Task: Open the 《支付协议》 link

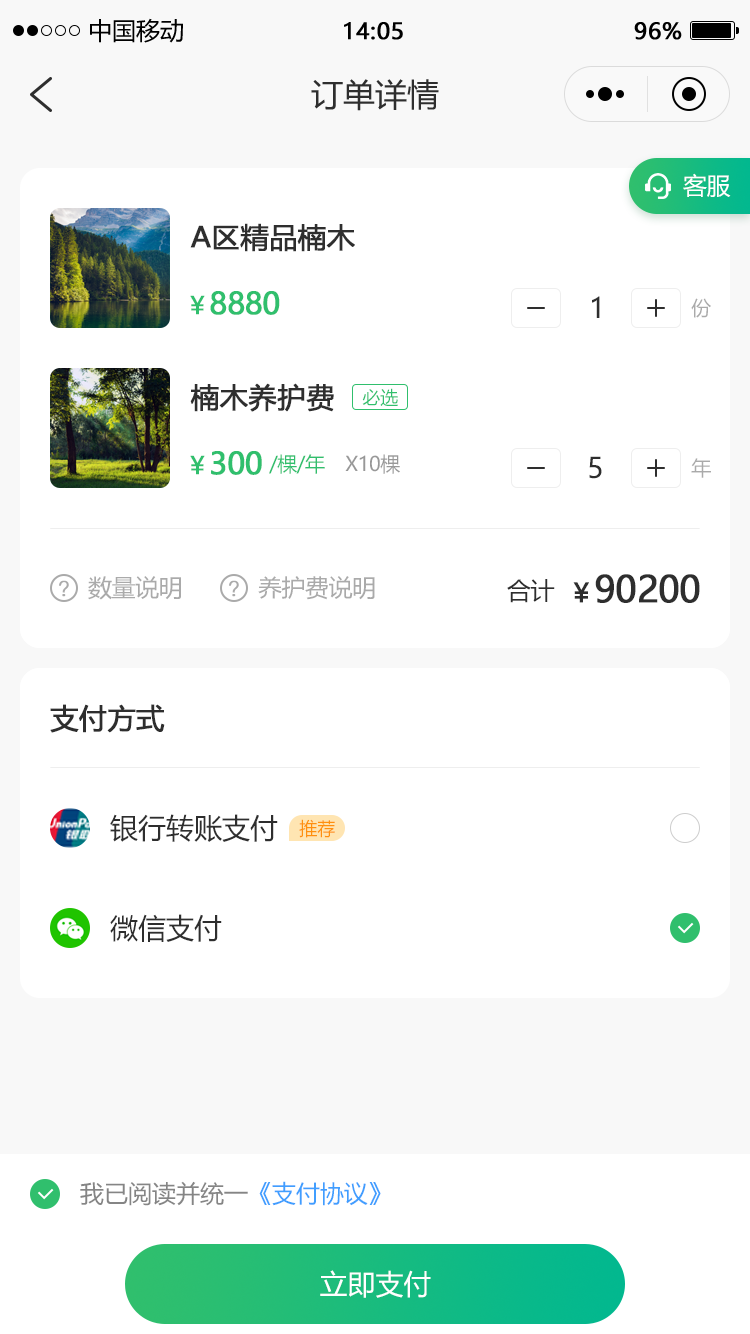Action: (x=320, y=1194)
